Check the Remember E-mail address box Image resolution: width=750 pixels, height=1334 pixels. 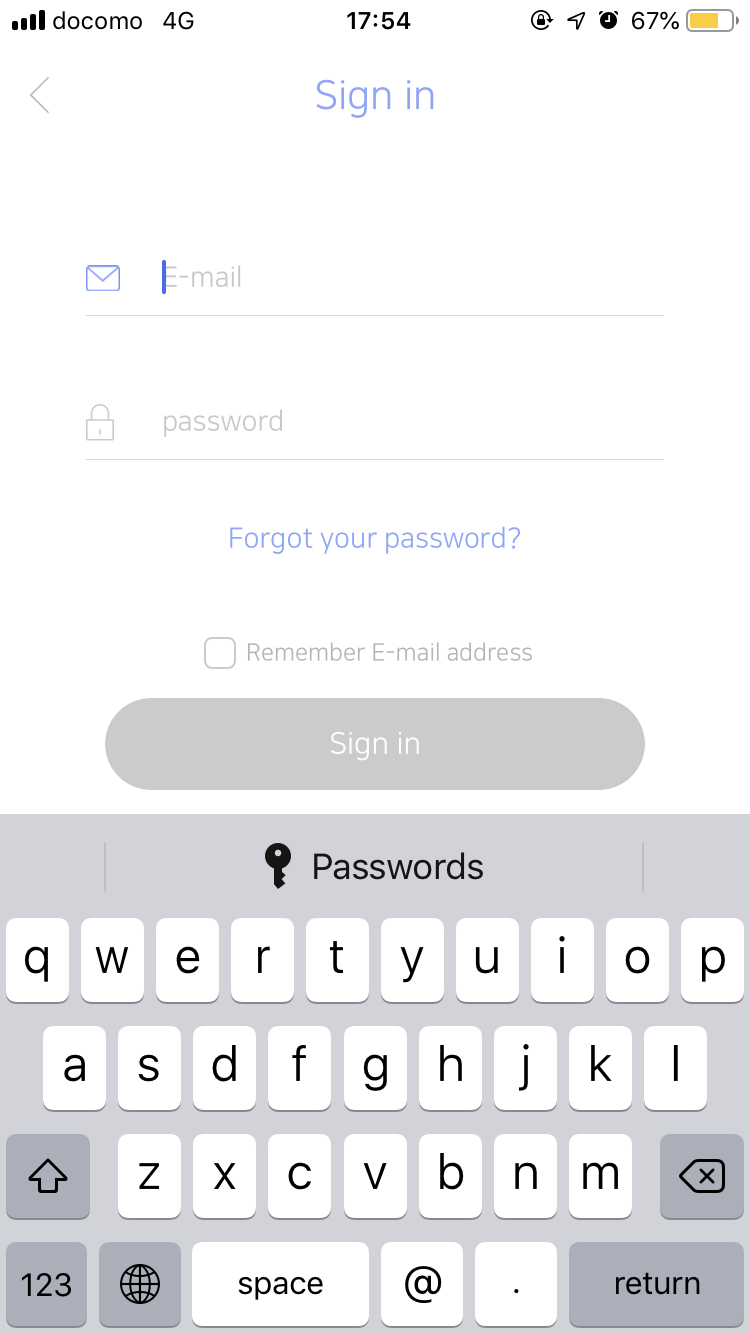tap(220, 653)
